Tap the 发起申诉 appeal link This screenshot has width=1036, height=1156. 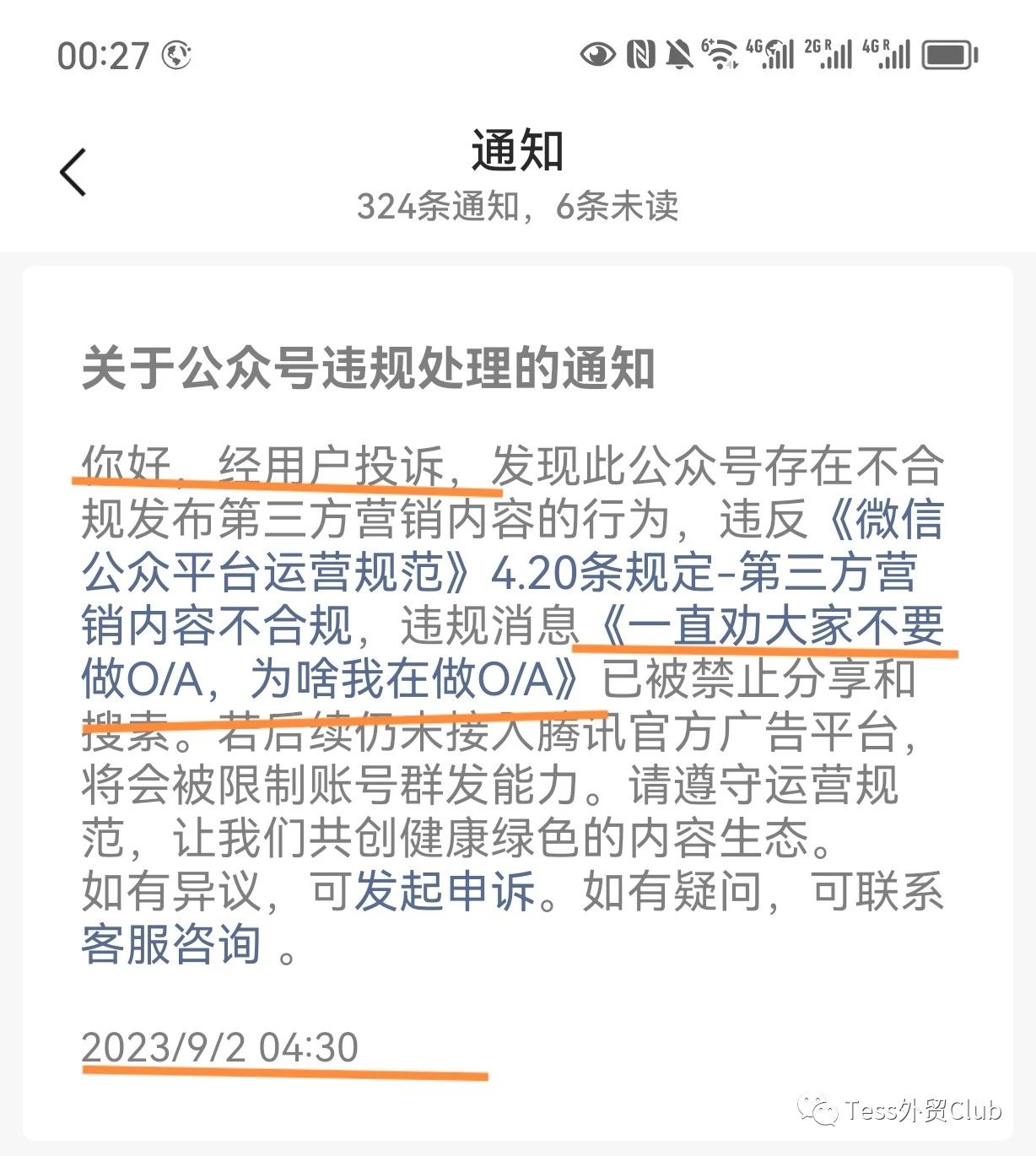[x=445, y=891]
